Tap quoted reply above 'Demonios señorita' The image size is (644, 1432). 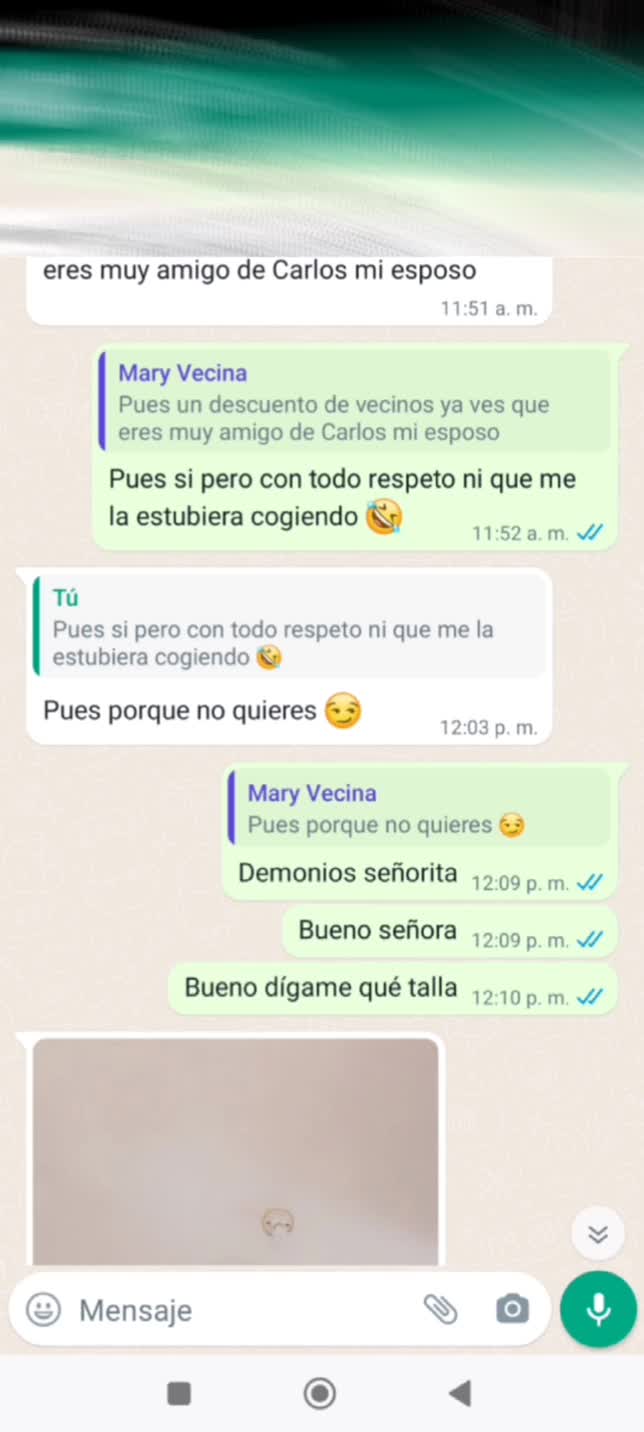click(x=418, y=809)
